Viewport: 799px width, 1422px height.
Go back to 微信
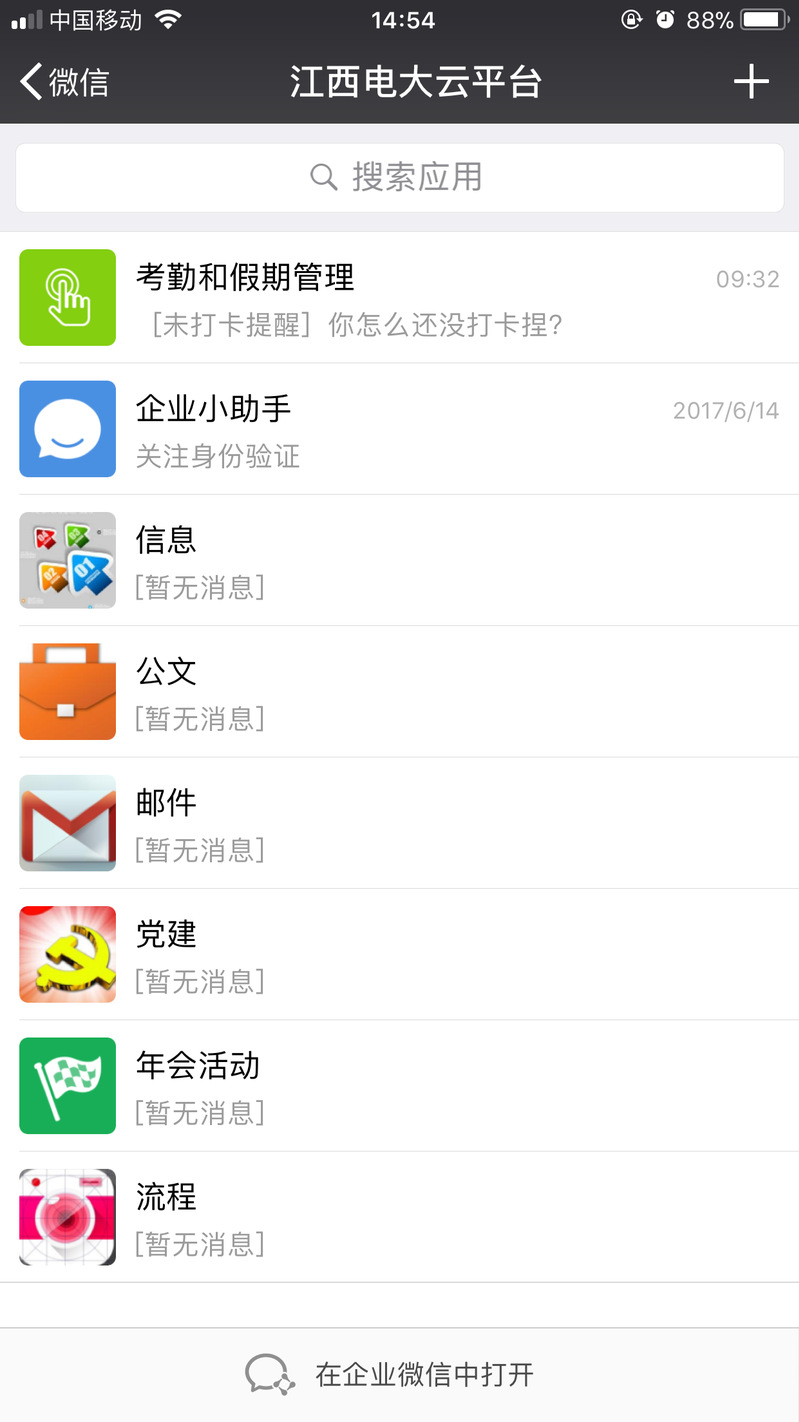[64, 82]
